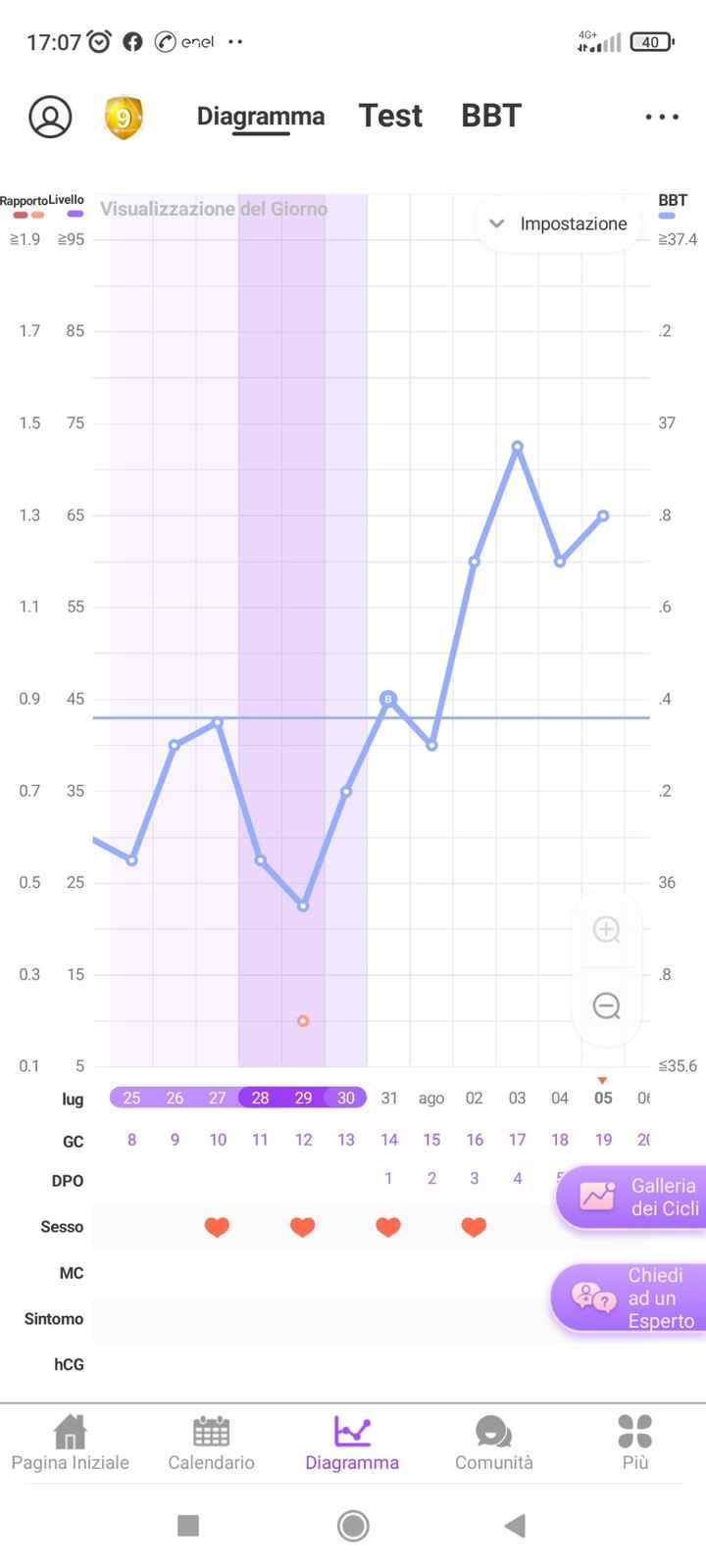The height and width of the screenshot is (1568, 706).
Task: Open the Calendario tab
Action: click(211, 1443)
